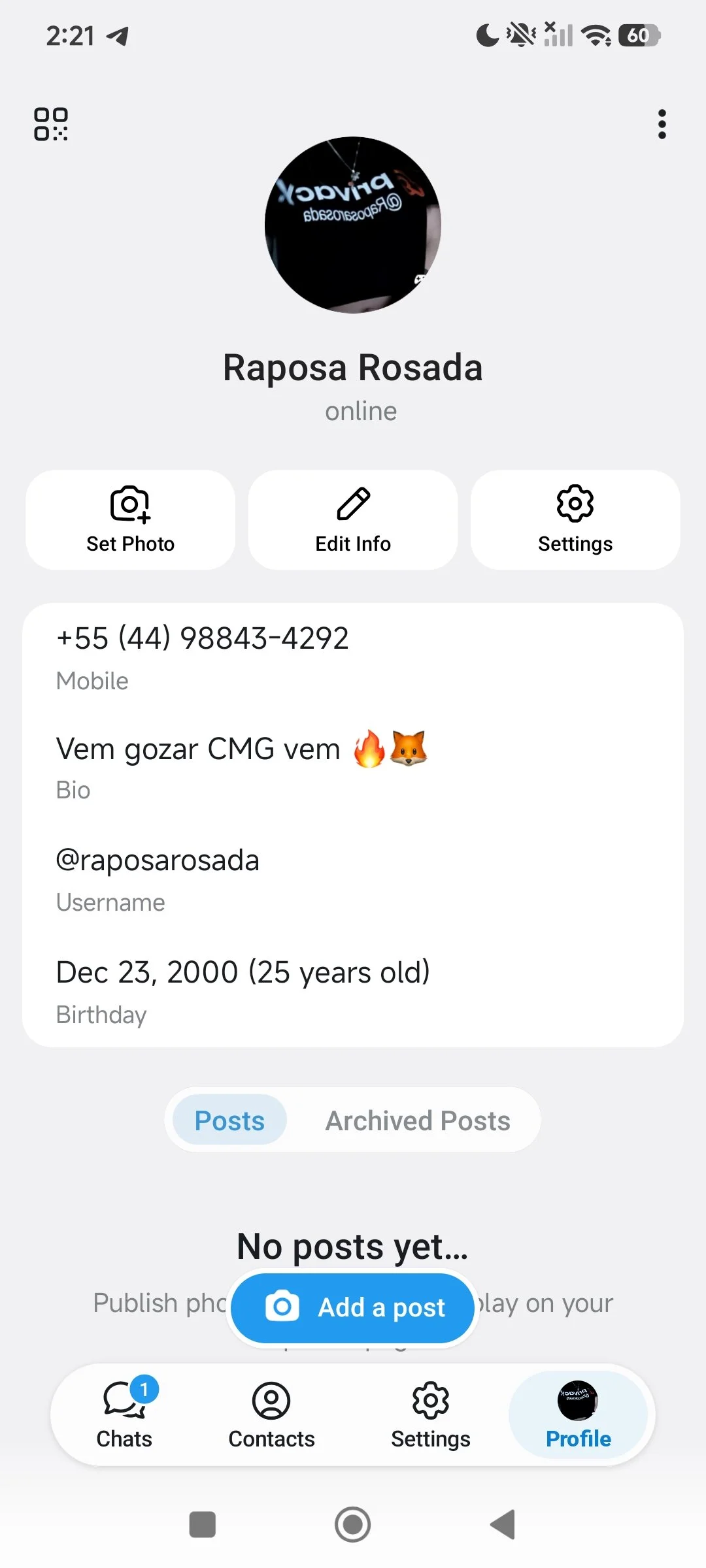
Task: Open Edit Info
Action: 353,520
